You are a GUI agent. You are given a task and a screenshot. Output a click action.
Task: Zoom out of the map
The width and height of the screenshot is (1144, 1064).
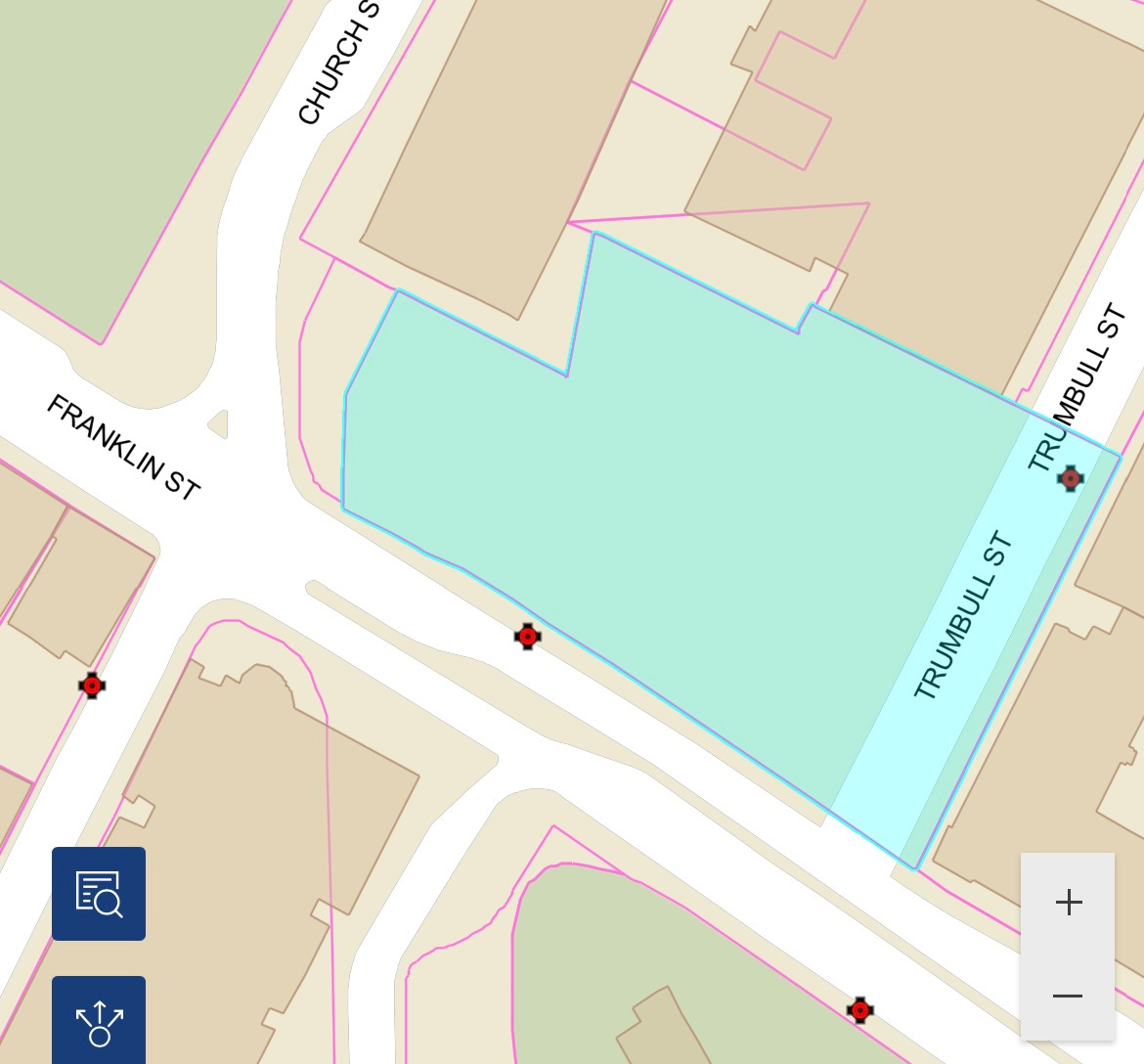click(1068, 996)
